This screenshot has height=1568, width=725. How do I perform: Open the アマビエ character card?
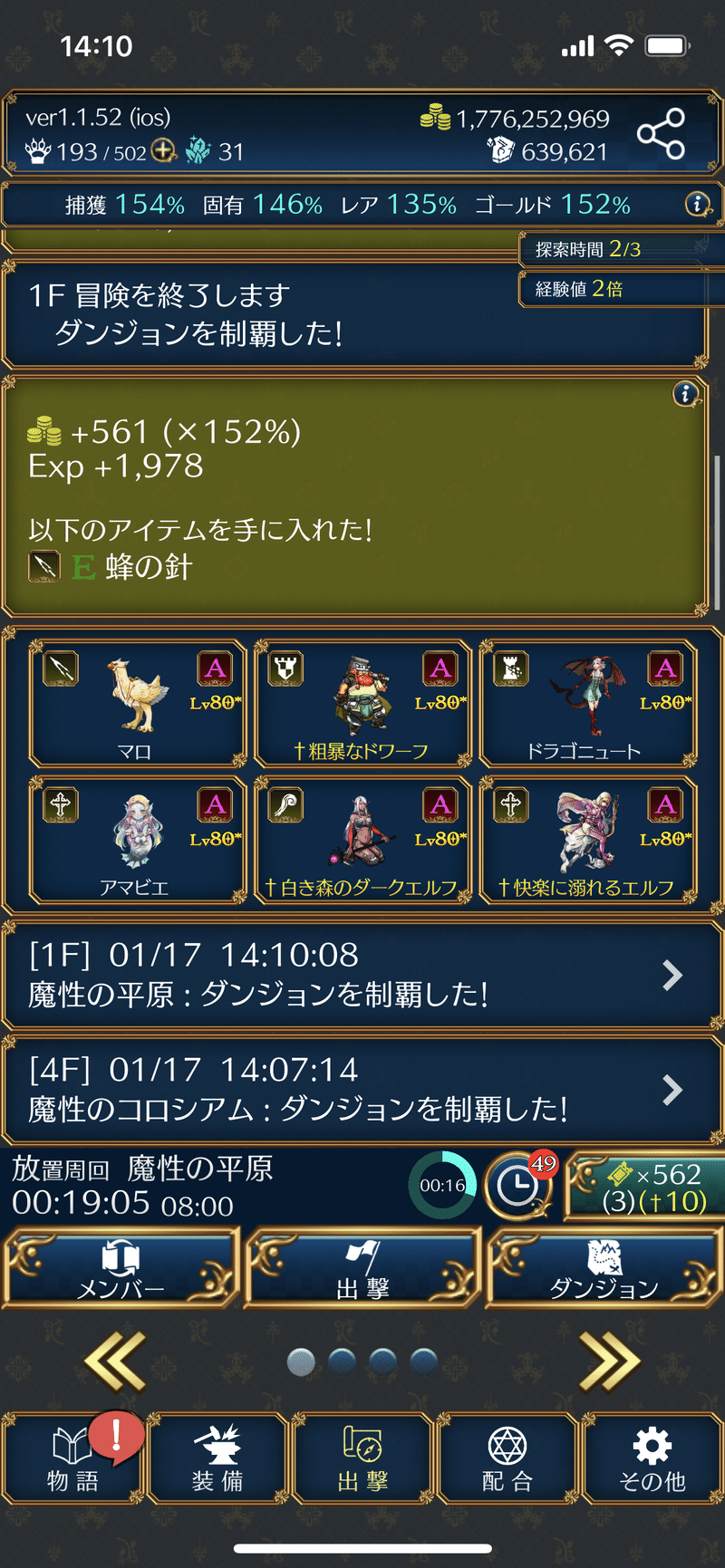point(138,840)
